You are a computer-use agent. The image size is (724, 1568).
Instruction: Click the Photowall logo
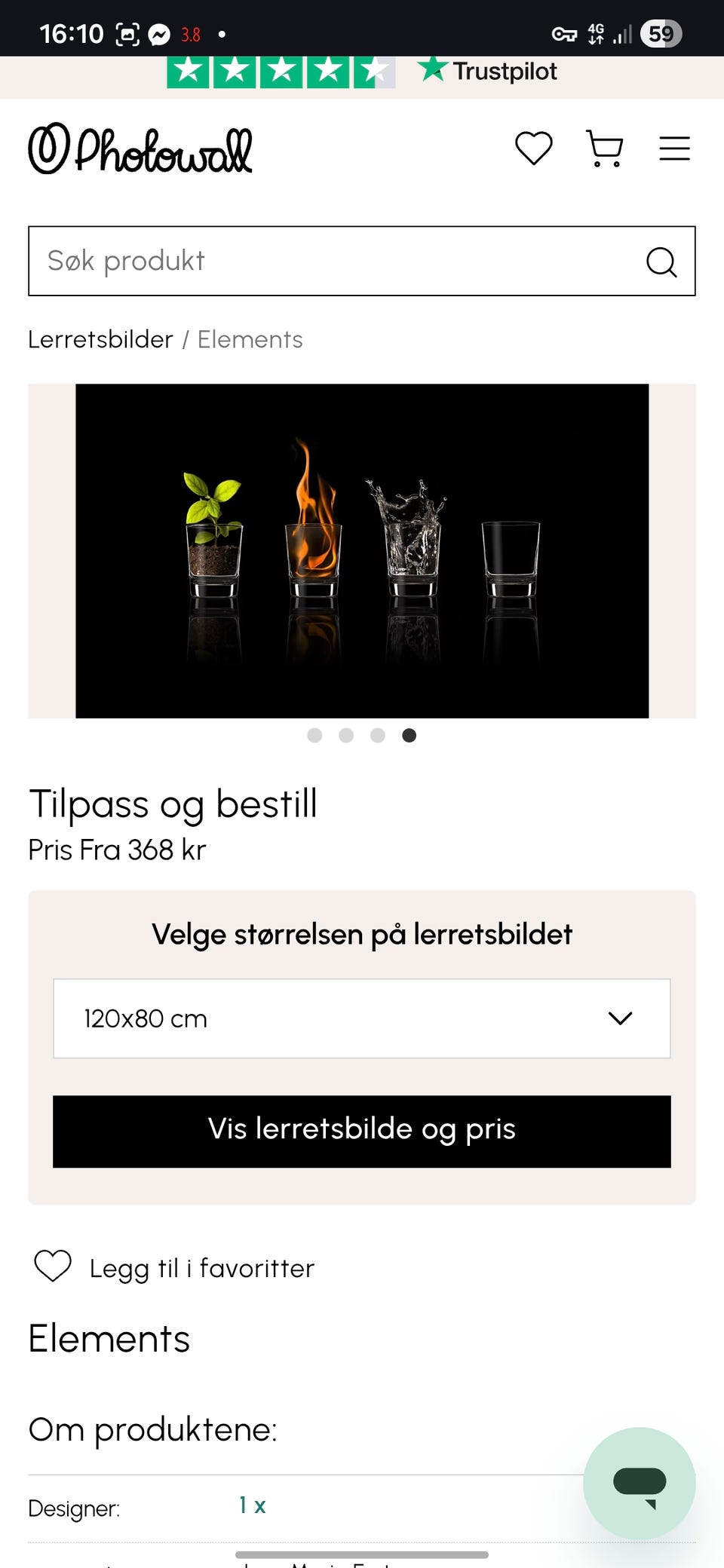[x=142, y=149]
